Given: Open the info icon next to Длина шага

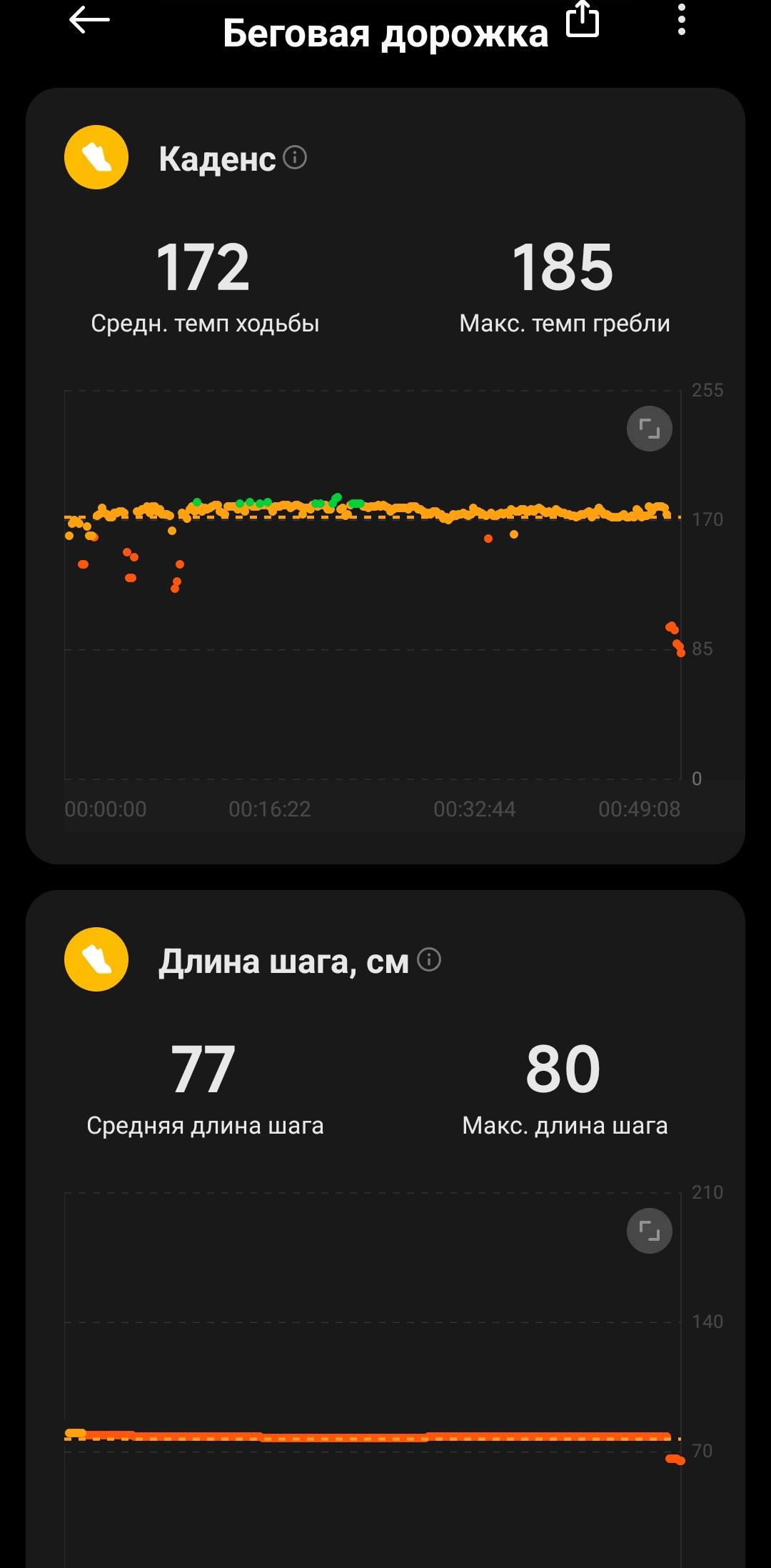Looking at the screenshot, I should [x=429, y=959].
